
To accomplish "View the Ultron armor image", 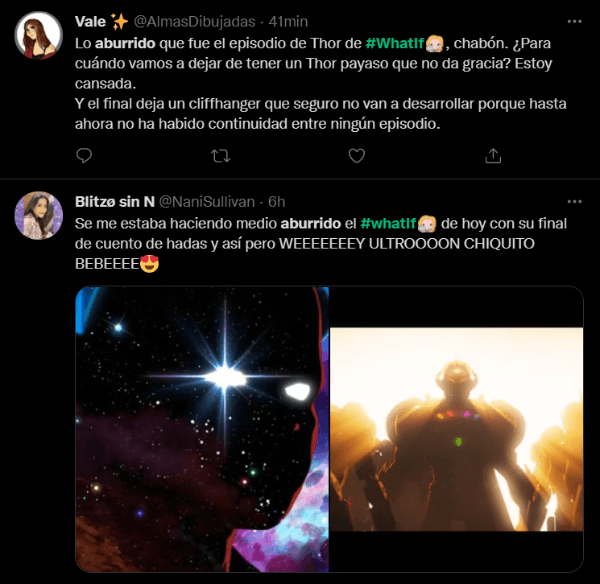I will (x=456, y=429).
